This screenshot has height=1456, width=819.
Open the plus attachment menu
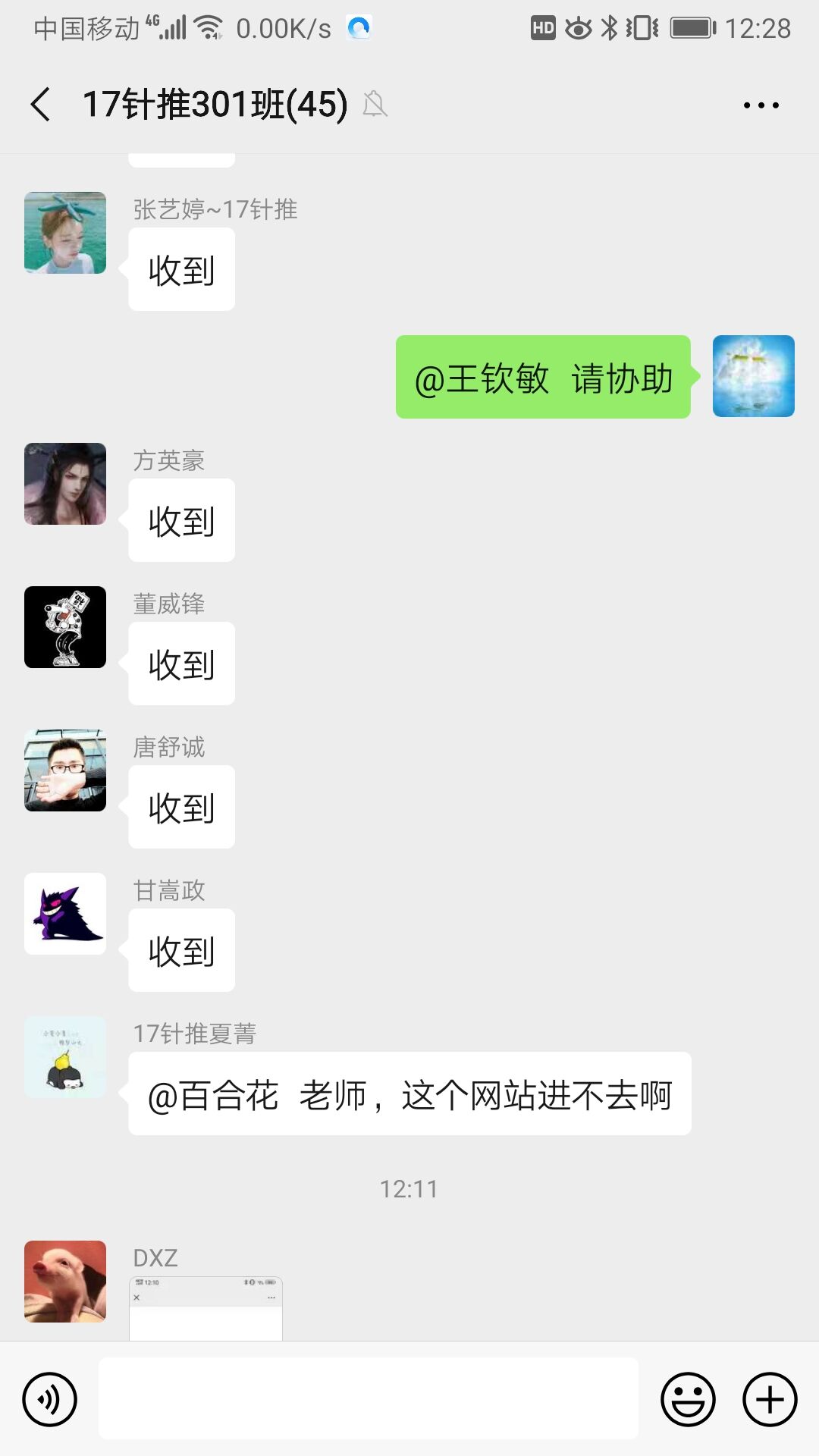point(769,1399)
